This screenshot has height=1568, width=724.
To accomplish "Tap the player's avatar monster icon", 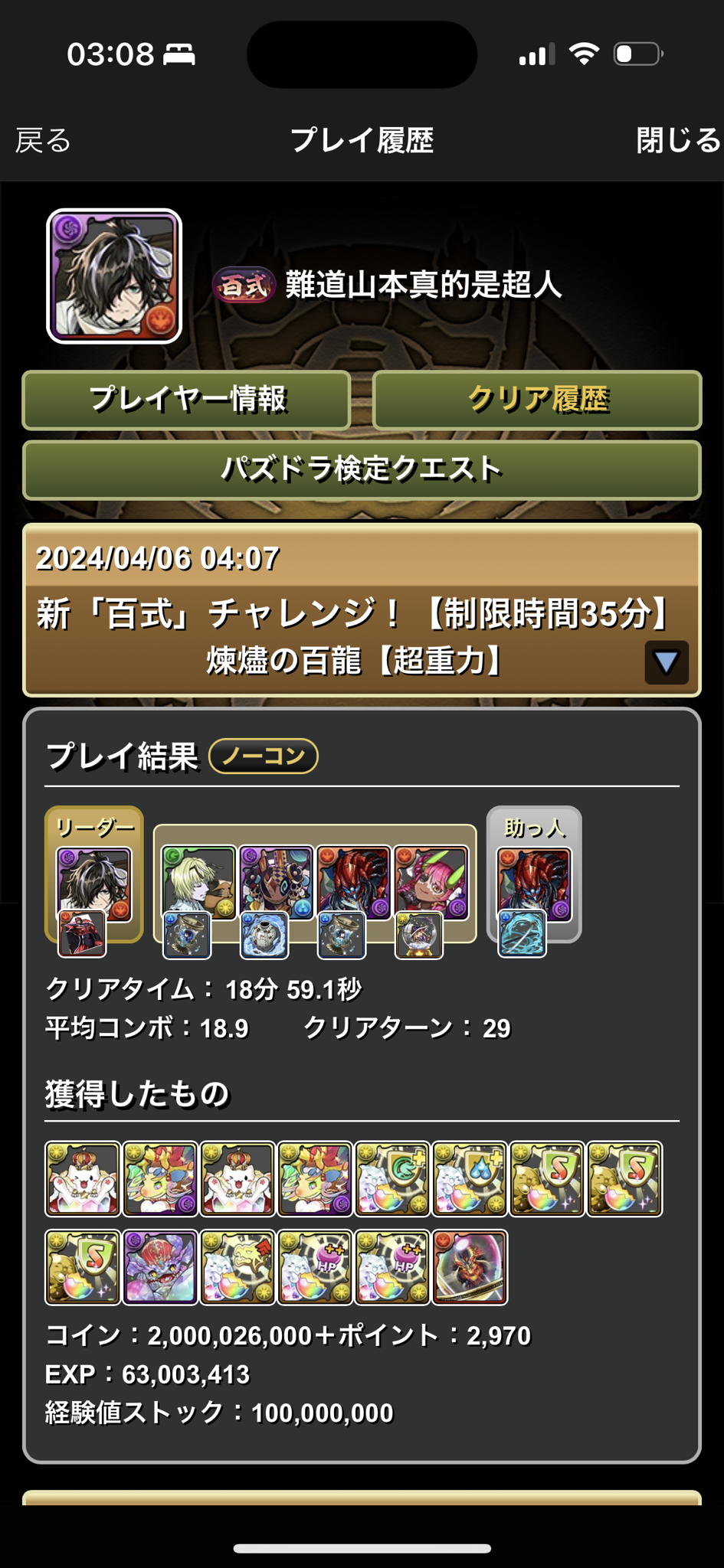I will [114, 276].
